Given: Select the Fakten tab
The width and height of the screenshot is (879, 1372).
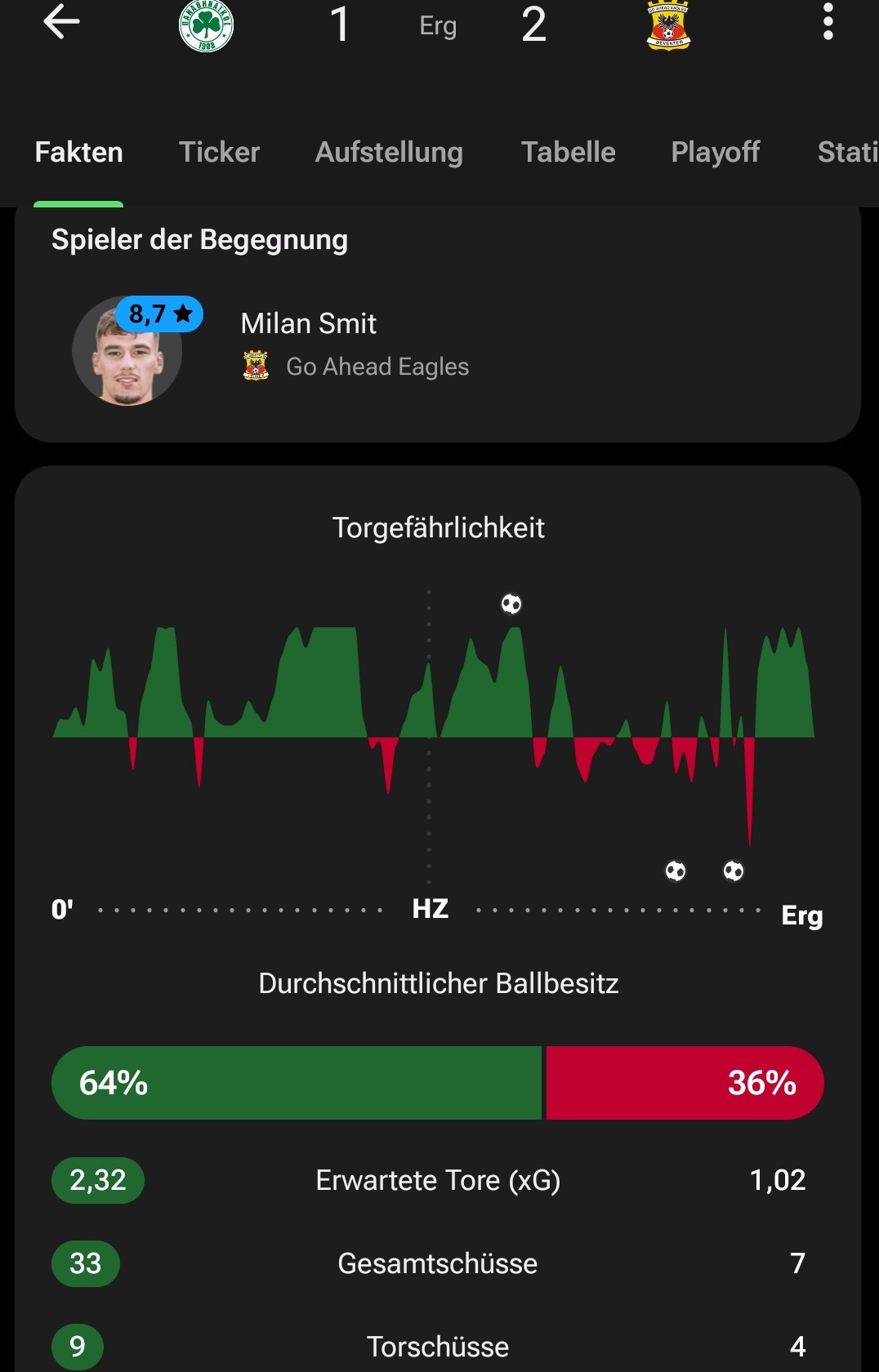Looking at the screenshot, I should [x=78, y=152].
